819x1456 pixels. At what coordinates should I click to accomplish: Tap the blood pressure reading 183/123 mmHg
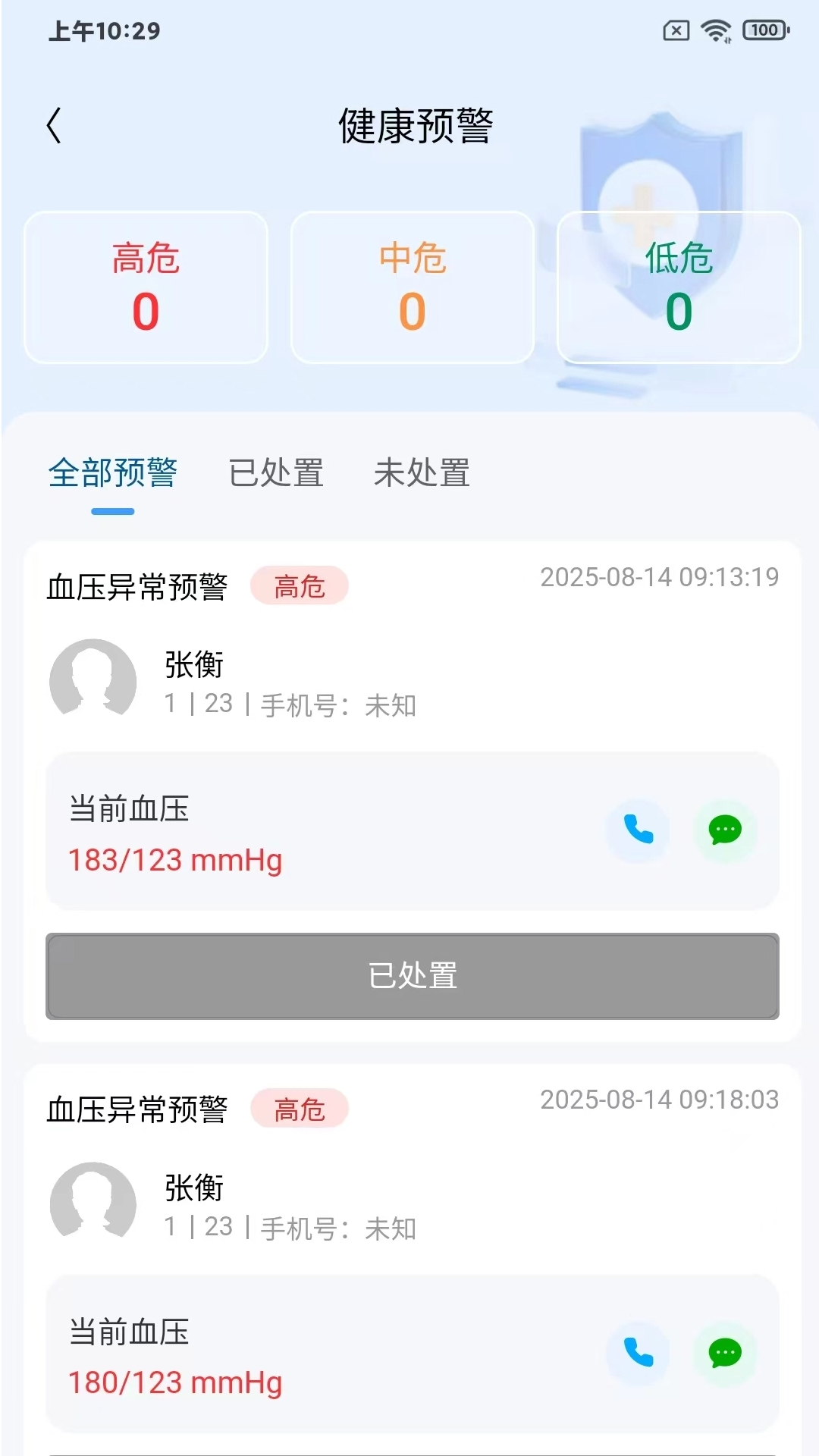(x=174, y=860)
